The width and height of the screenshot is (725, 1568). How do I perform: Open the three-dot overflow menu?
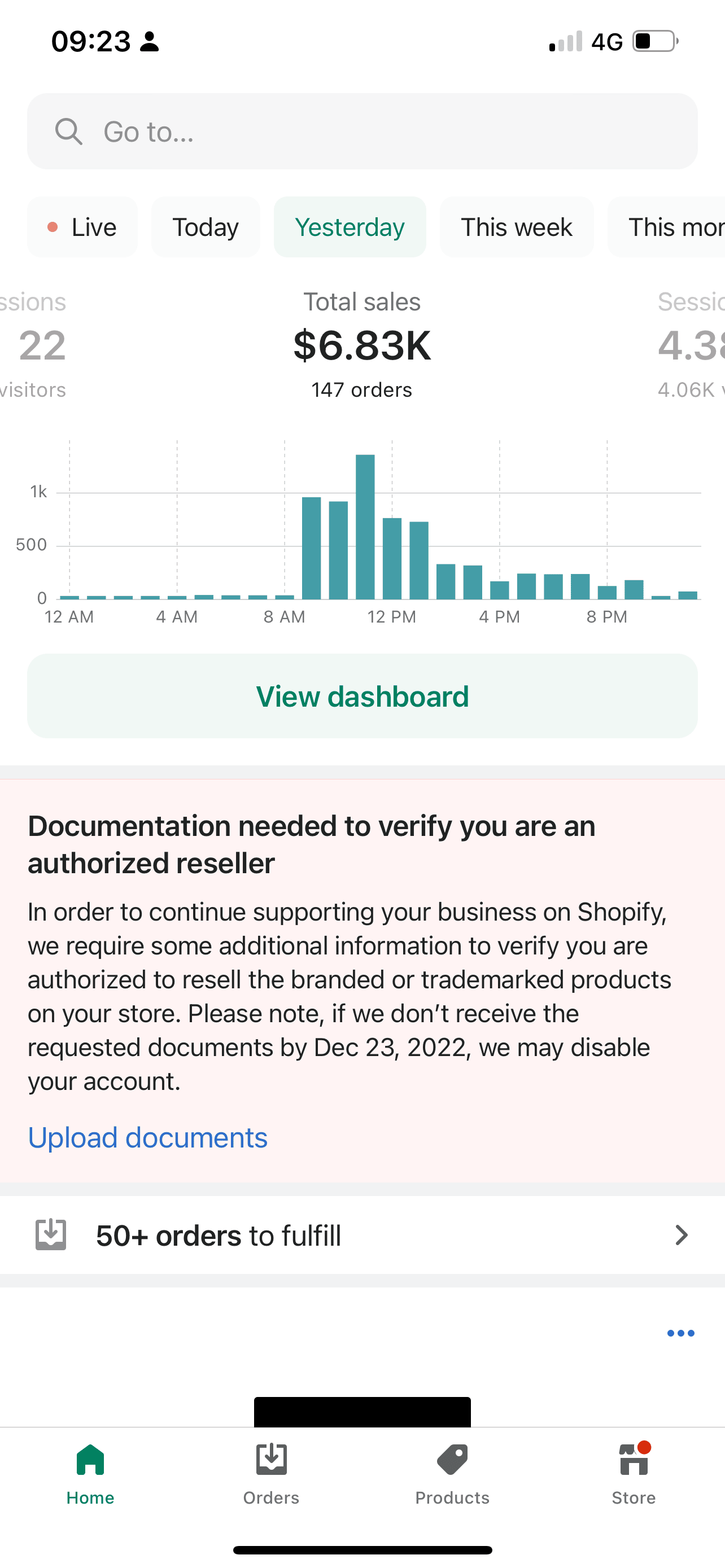coord(680,1333)
